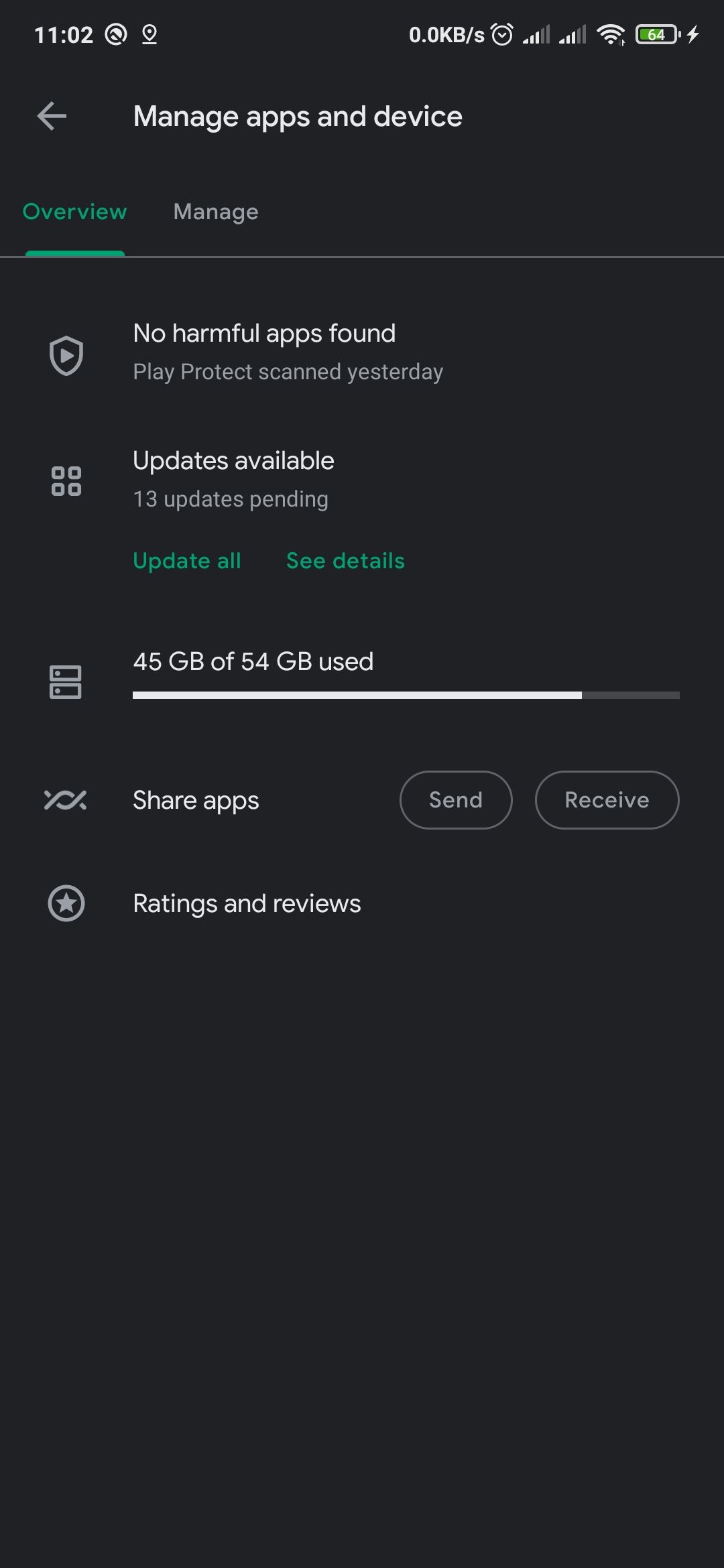Tap the storage usage progress bar

point(406,696)
